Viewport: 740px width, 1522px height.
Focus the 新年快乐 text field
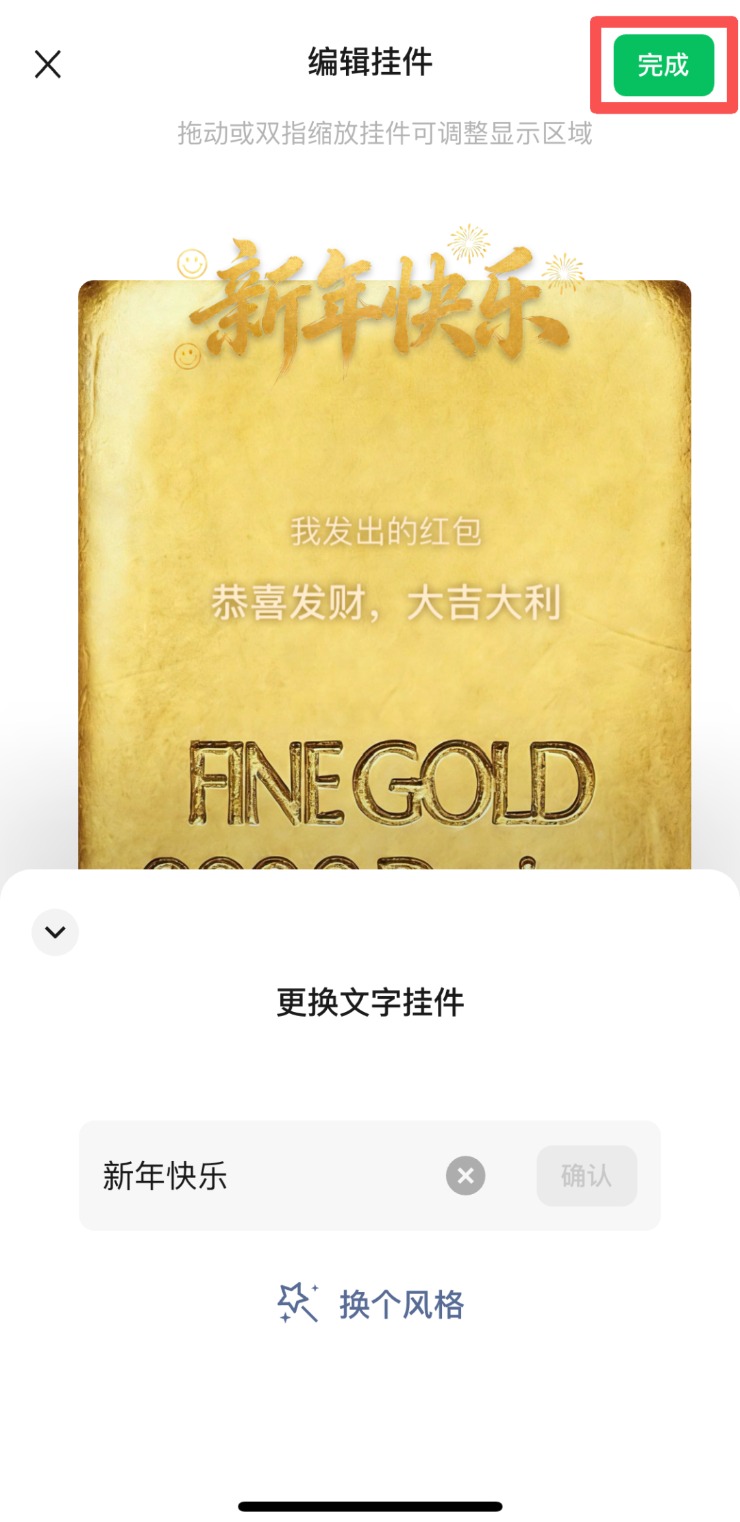260,1175
